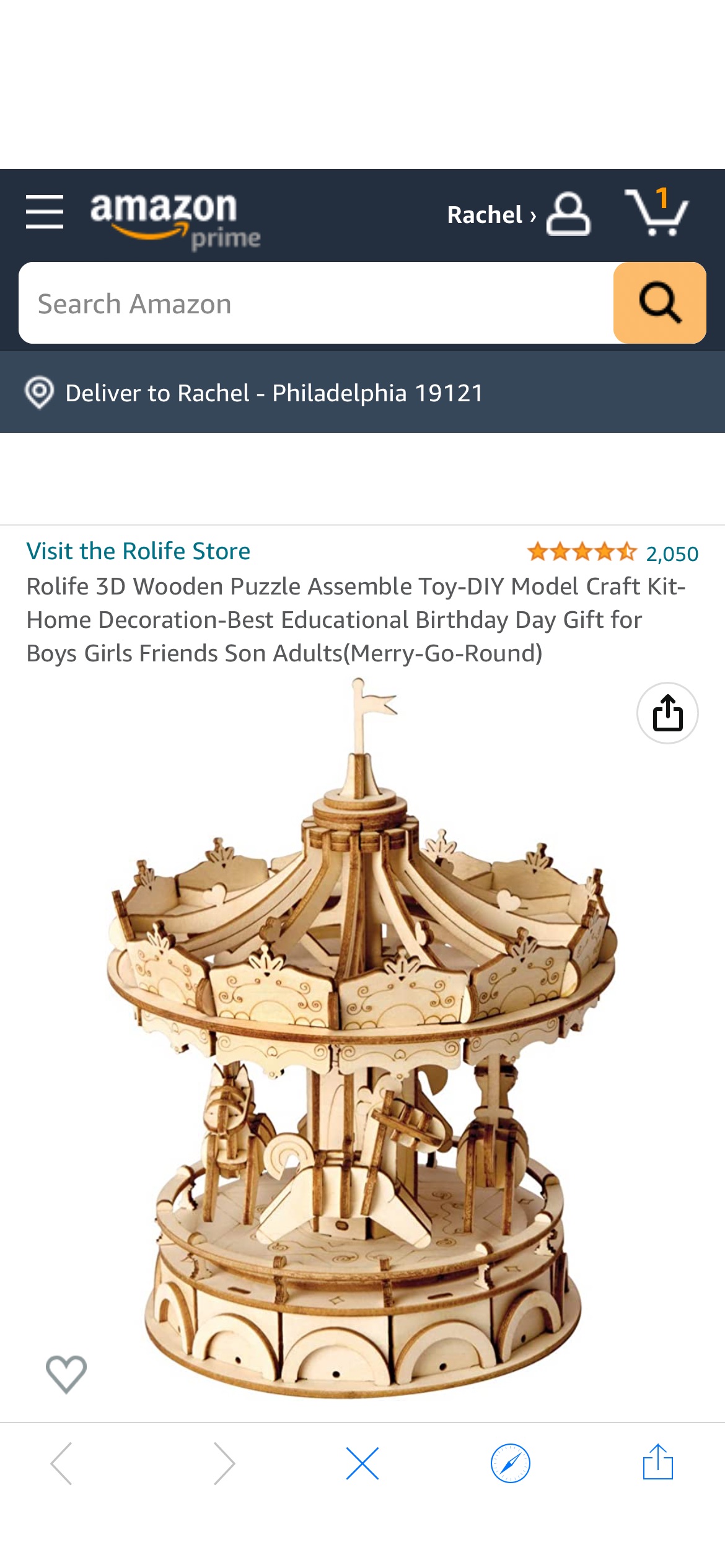Click the Search Amazon input field

(310, 303)
